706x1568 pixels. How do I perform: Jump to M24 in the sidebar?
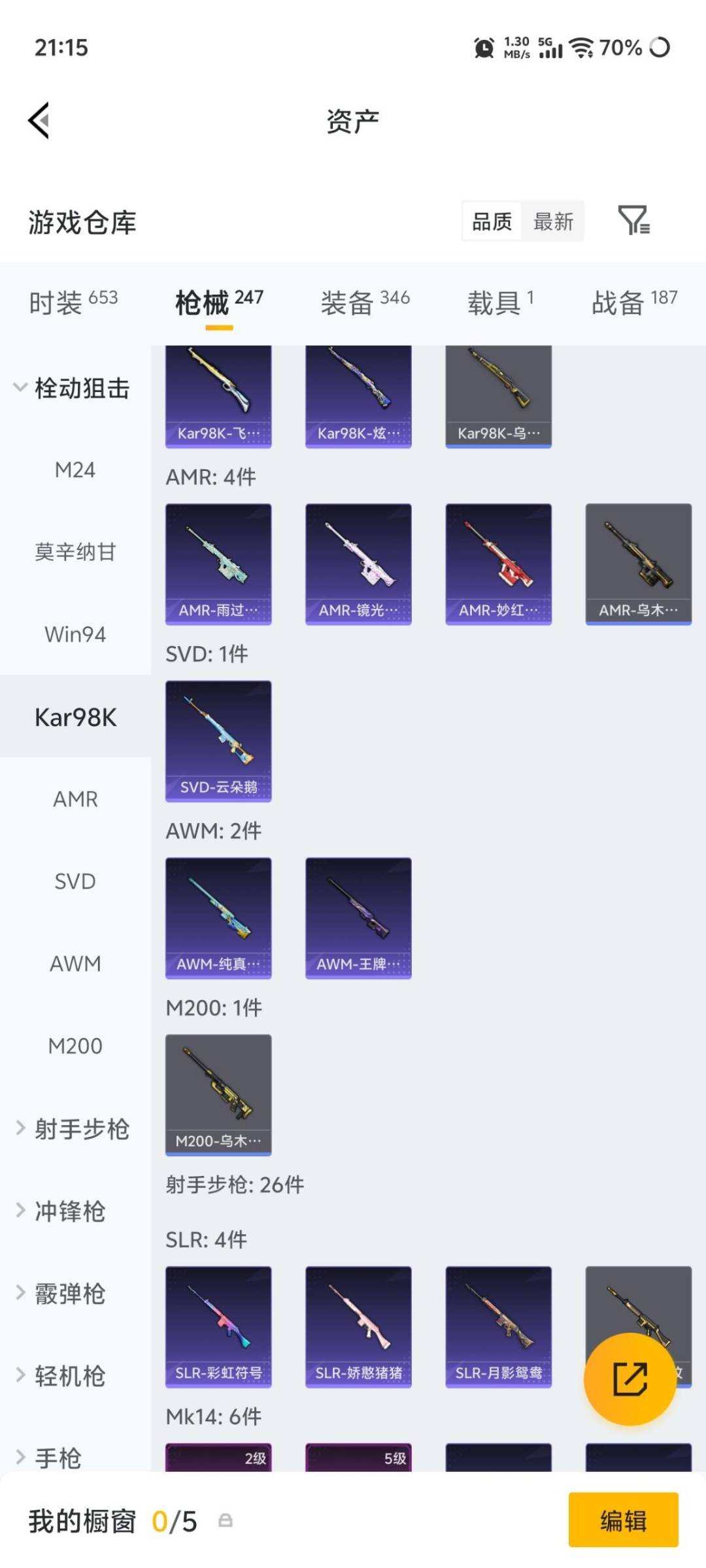coord(75,470)
